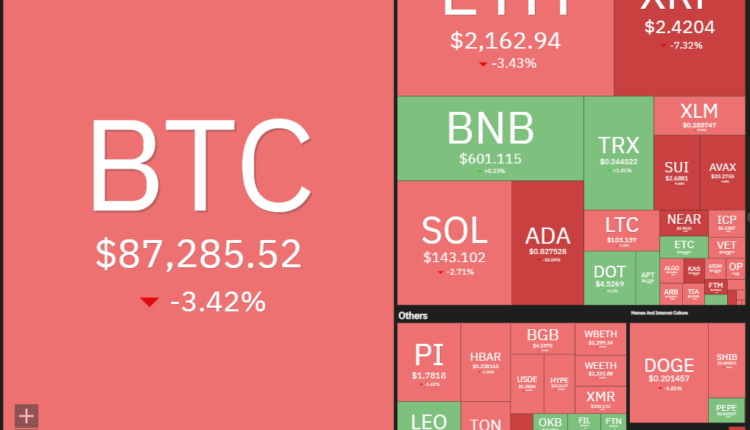Open the DOT tile
Viewport: 750px width, 430px height.
click(609, 277)
